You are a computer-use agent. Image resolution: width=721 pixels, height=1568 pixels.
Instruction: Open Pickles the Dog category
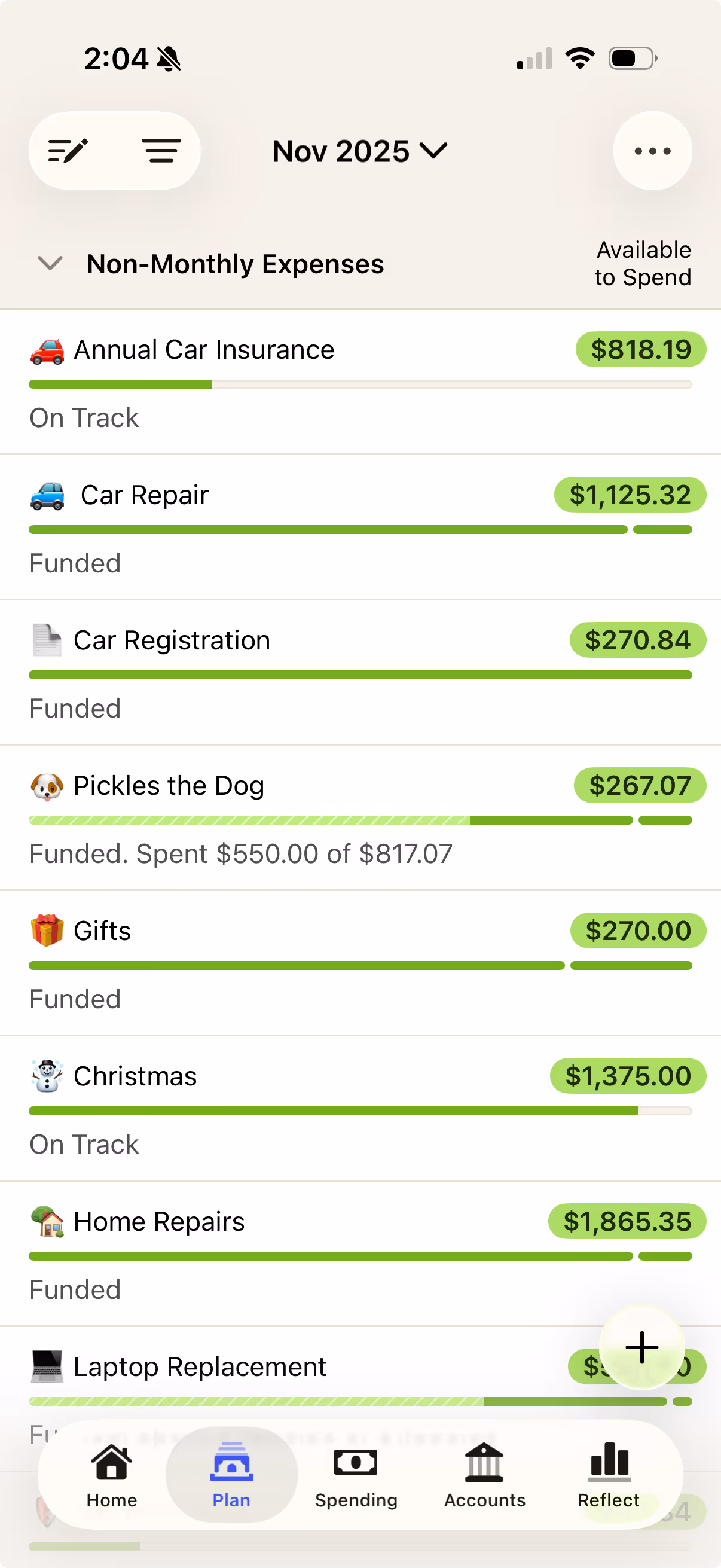pos(169,786)
